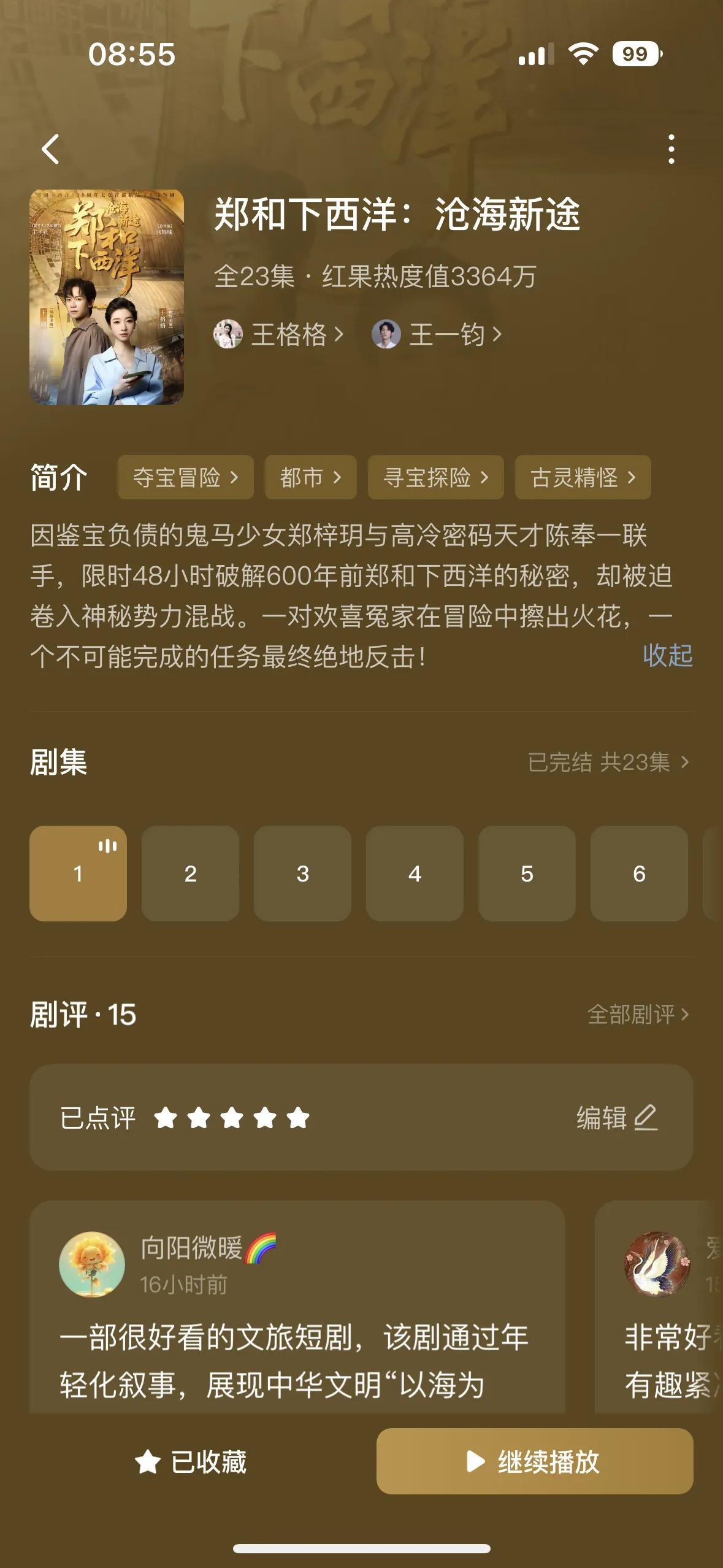Collapse the synopsis with 收起

[x=667, y=655]
